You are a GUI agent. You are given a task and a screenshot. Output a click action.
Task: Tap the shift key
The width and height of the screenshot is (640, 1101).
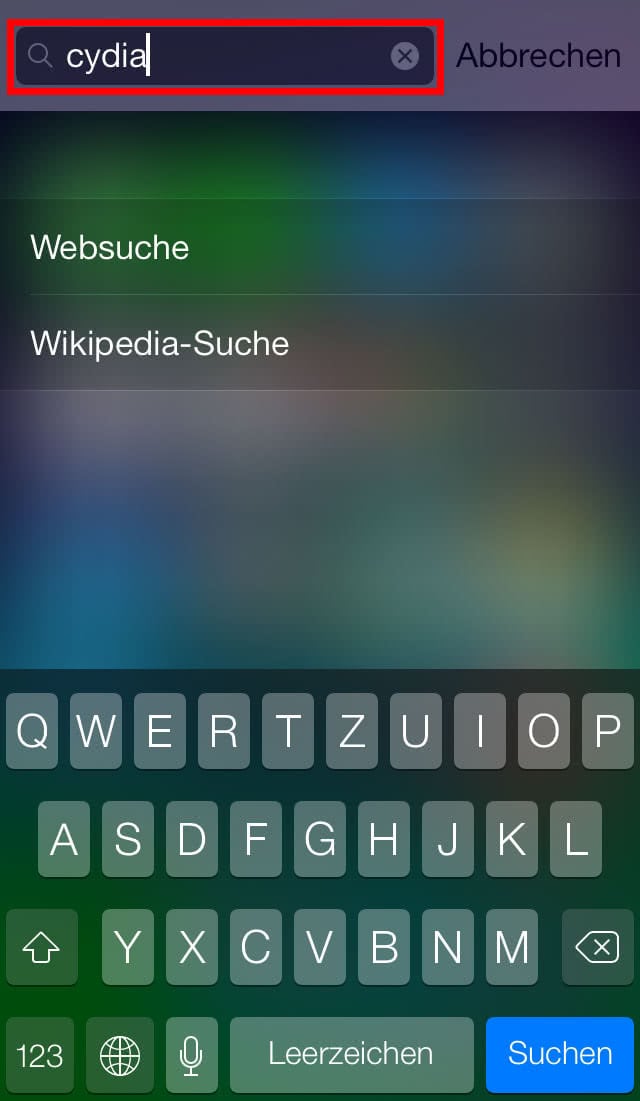tap(41, 947)
